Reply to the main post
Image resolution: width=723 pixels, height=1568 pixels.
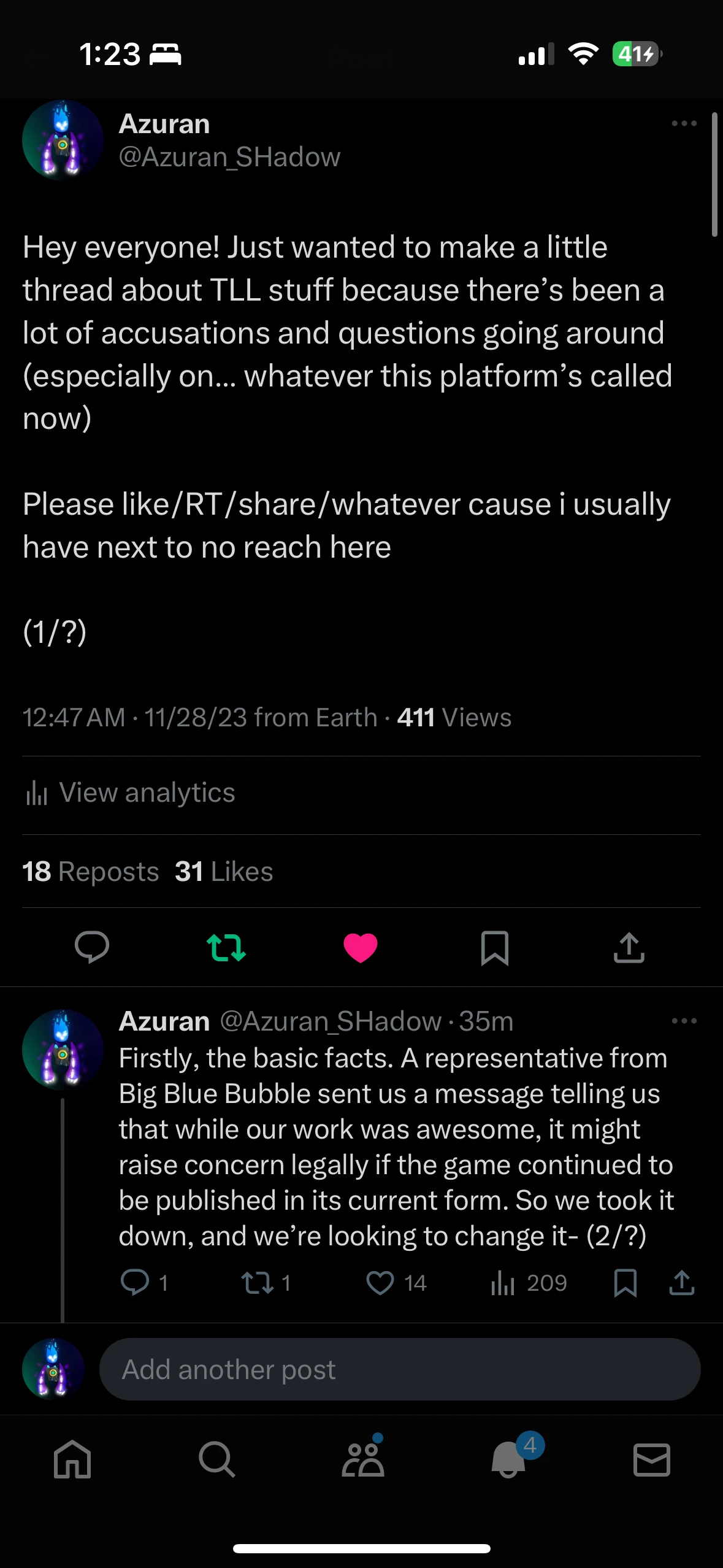tap(92, 947)
